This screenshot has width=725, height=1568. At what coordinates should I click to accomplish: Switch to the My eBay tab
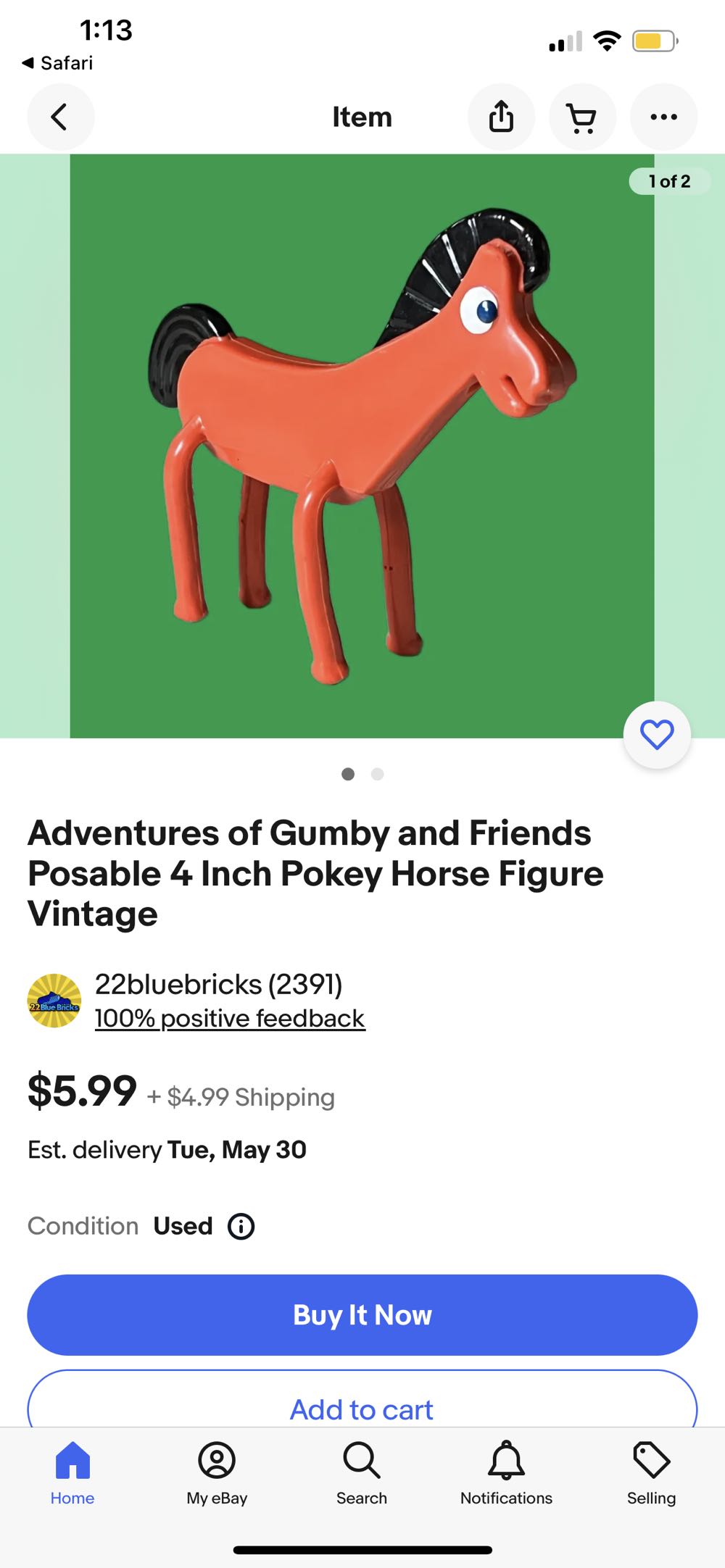point(217,1472)
